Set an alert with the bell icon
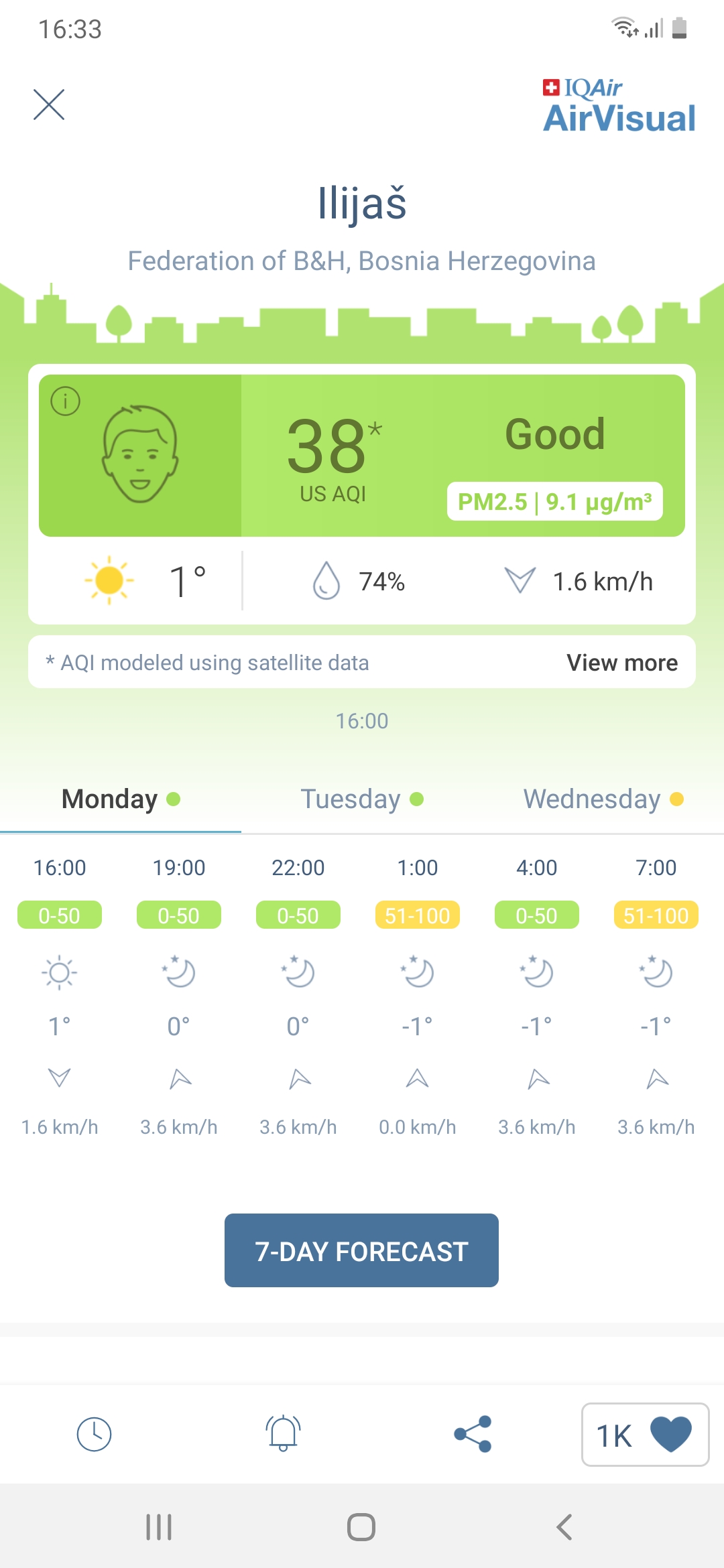This screenshot has width=724, height=1568. click(x=284, y=1433)
